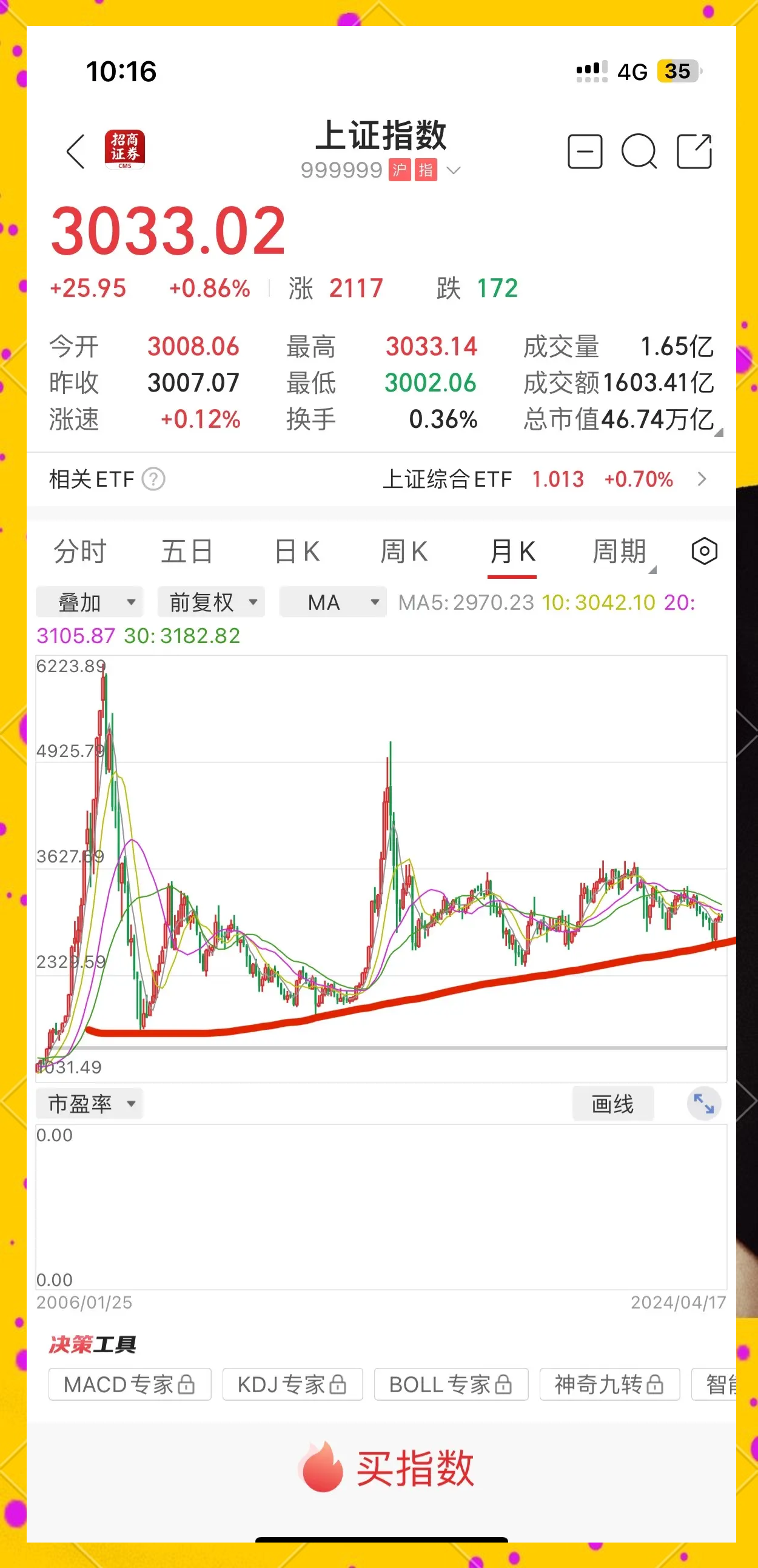Image resolution: width=758 pixels, height=1568 pixels.
Task: Unlock the 神奇九转 tool
Action: coord(609,1385)
